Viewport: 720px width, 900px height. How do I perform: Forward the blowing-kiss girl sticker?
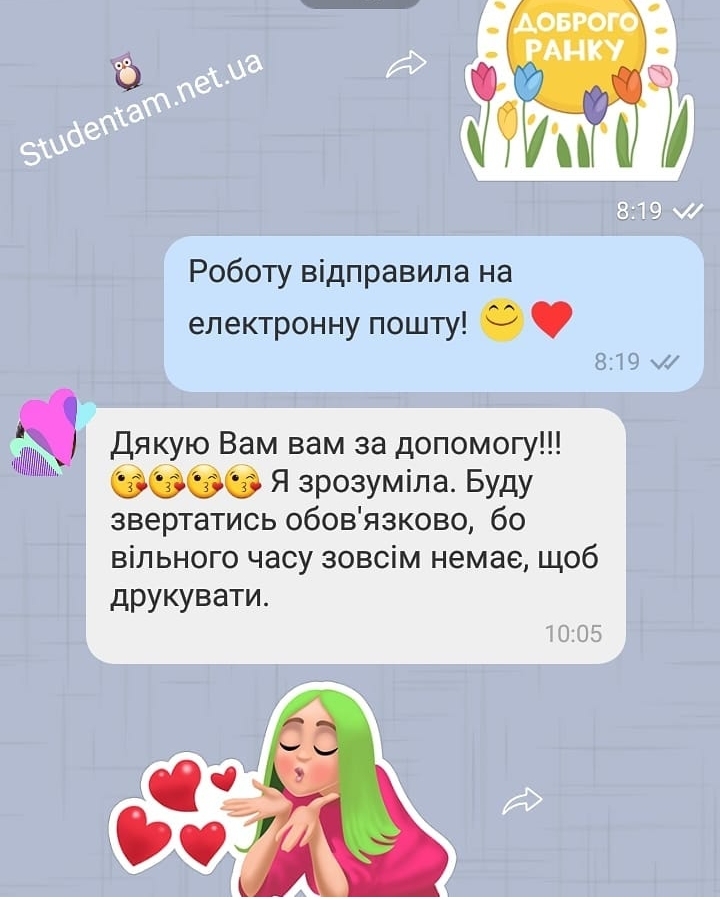coord(521,800)
